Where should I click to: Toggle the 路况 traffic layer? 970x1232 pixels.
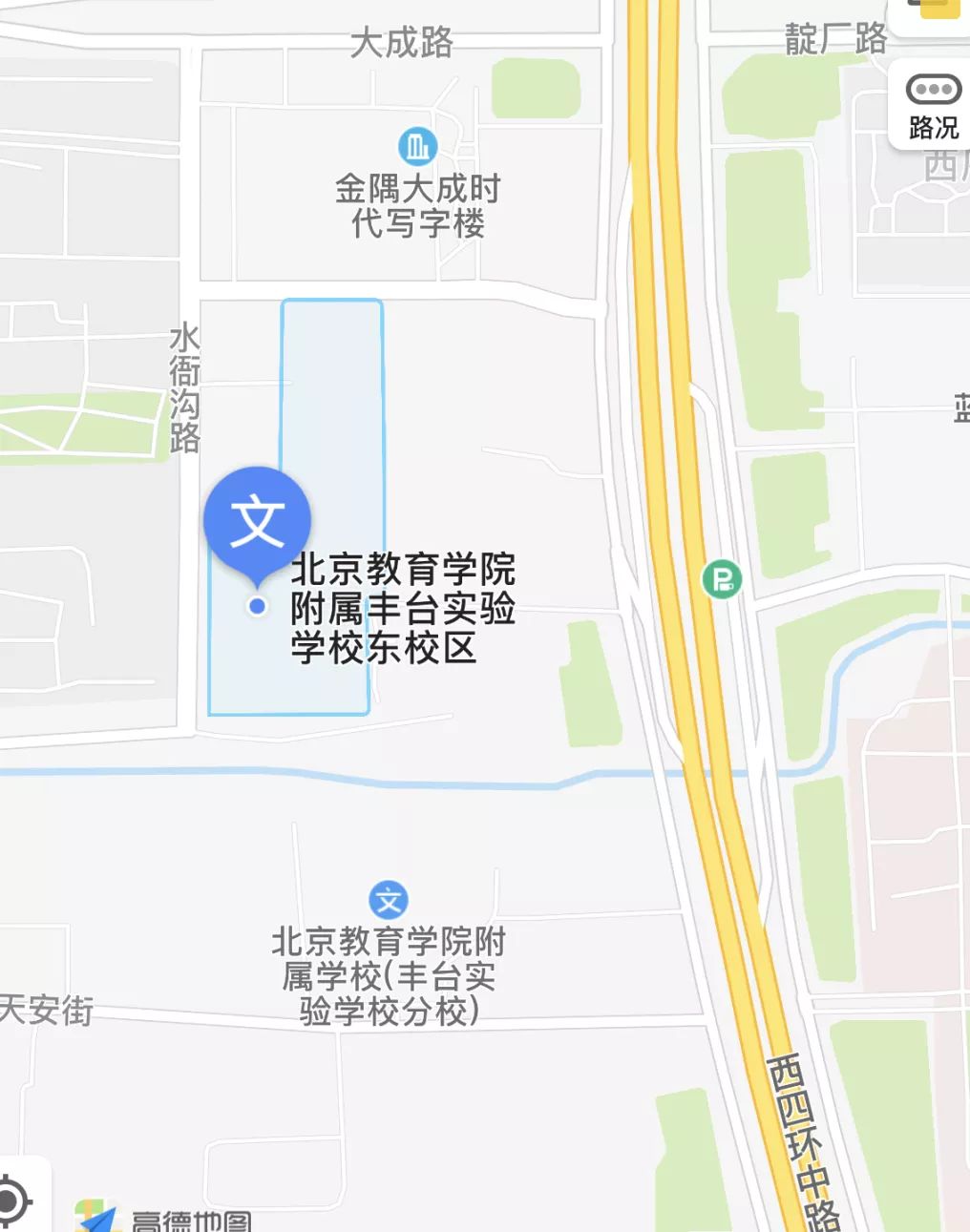tap(933, 104)
